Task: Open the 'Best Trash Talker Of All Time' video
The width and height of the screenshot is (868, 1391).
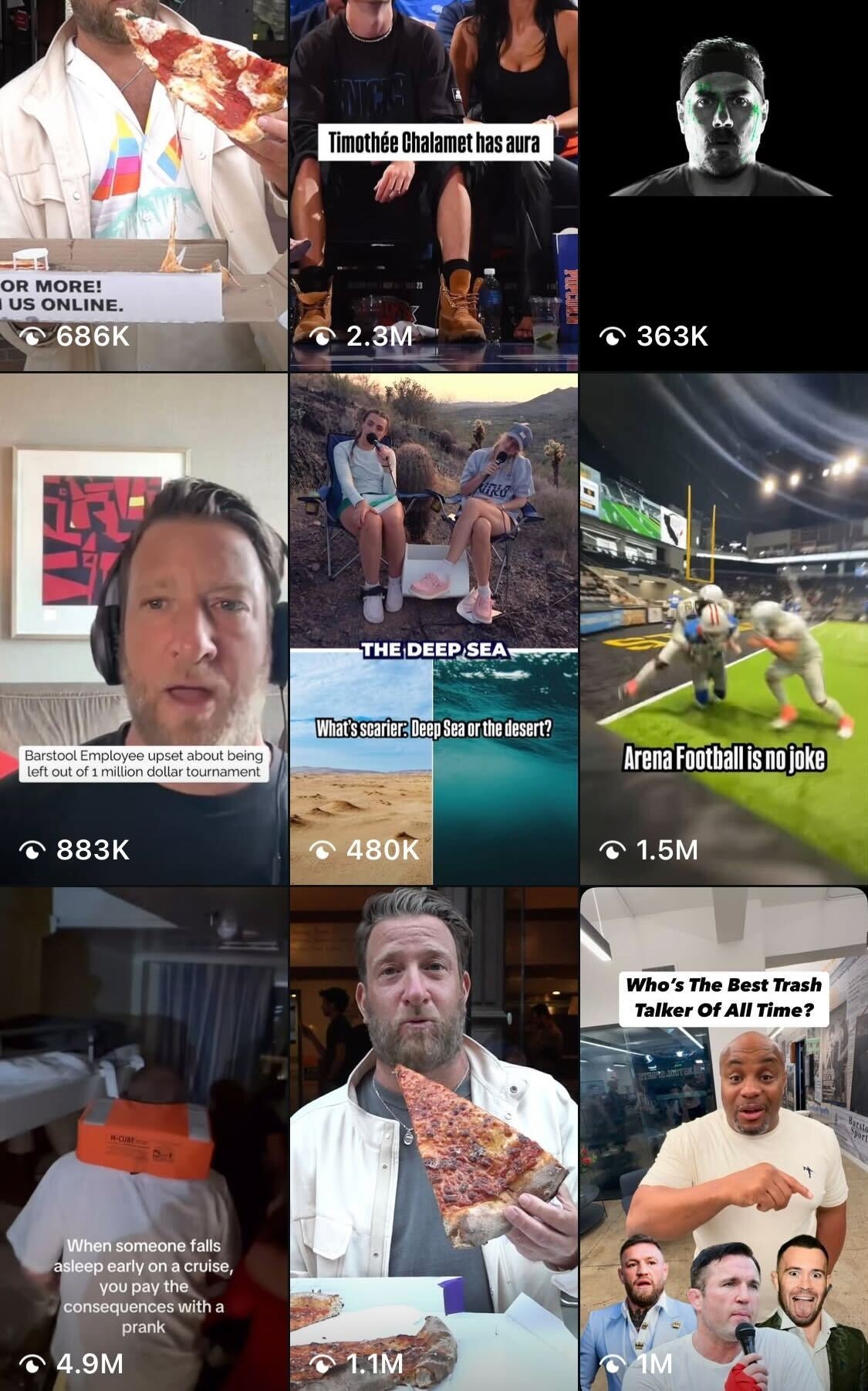Action: [724, 1138]
